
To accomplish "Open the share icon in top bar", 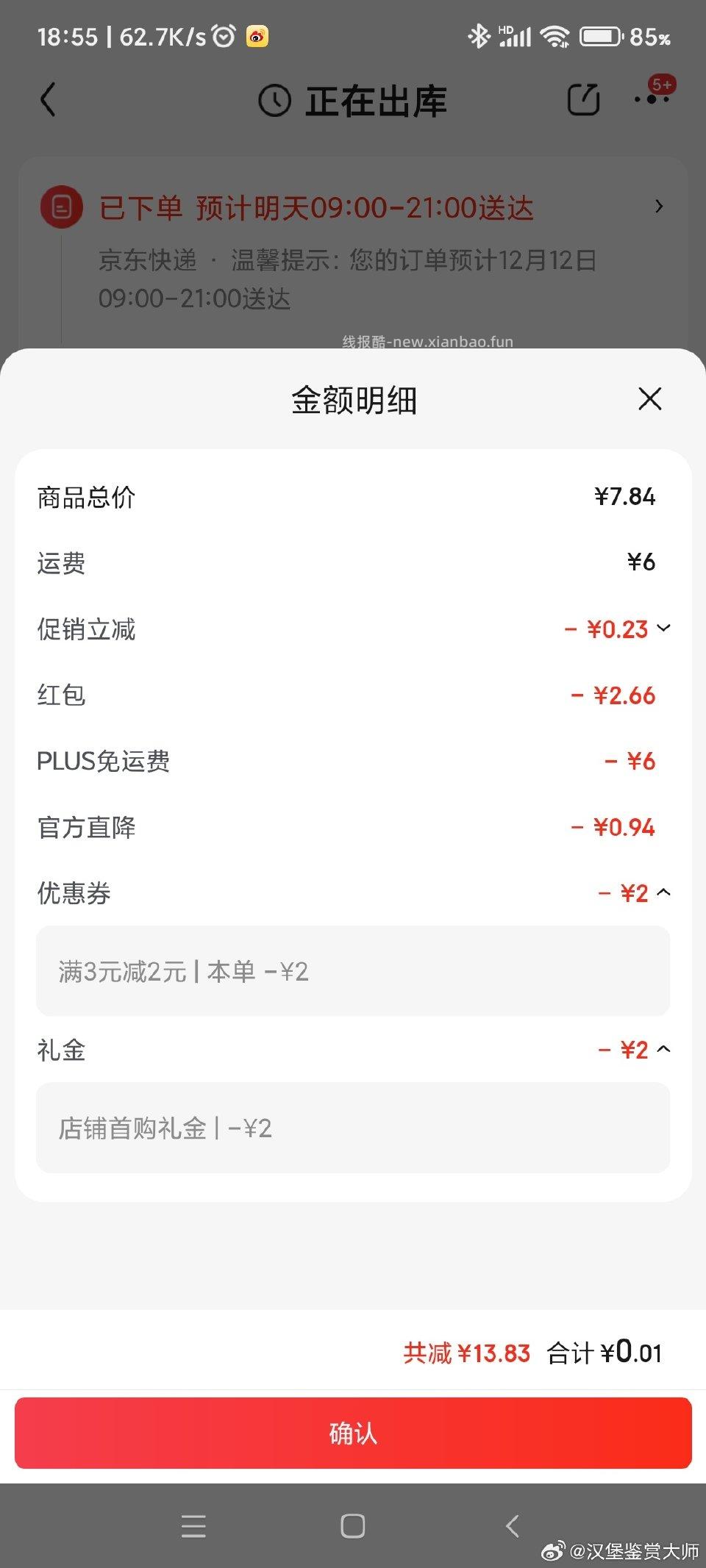I will (x=583, y=100).
